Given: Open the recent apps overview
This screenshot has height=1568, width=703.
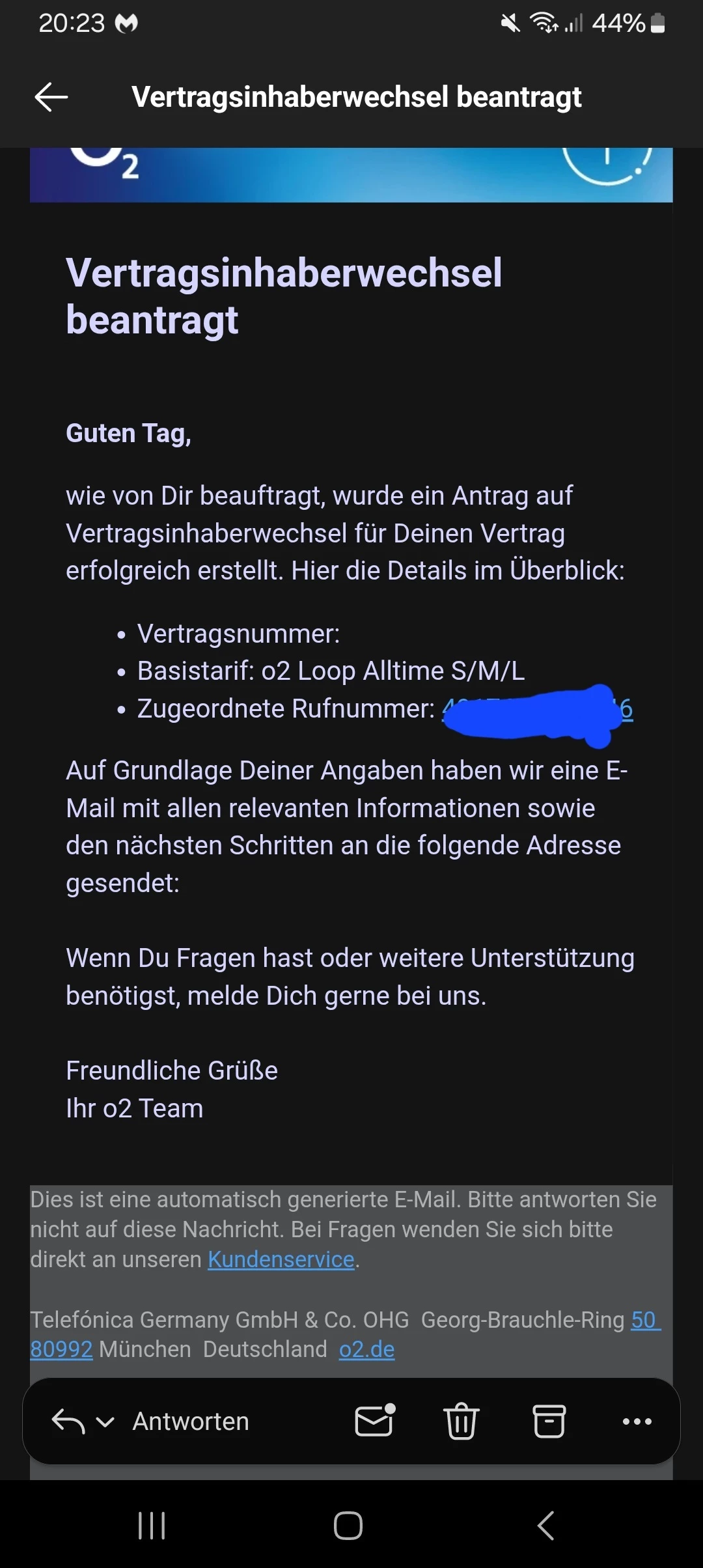Looking at the screenshot, I should 152,1525.
